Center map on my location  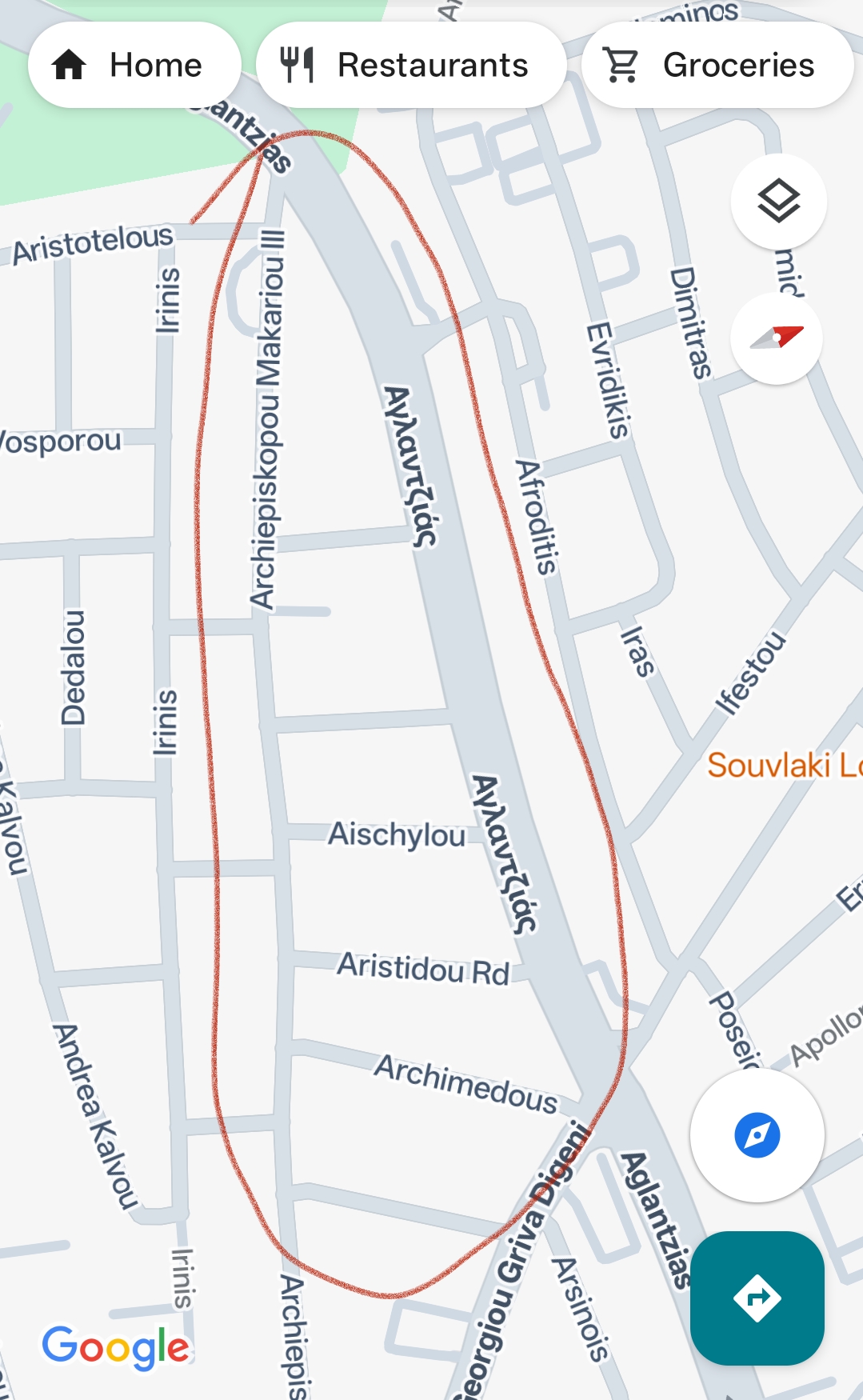[757, 1135]
